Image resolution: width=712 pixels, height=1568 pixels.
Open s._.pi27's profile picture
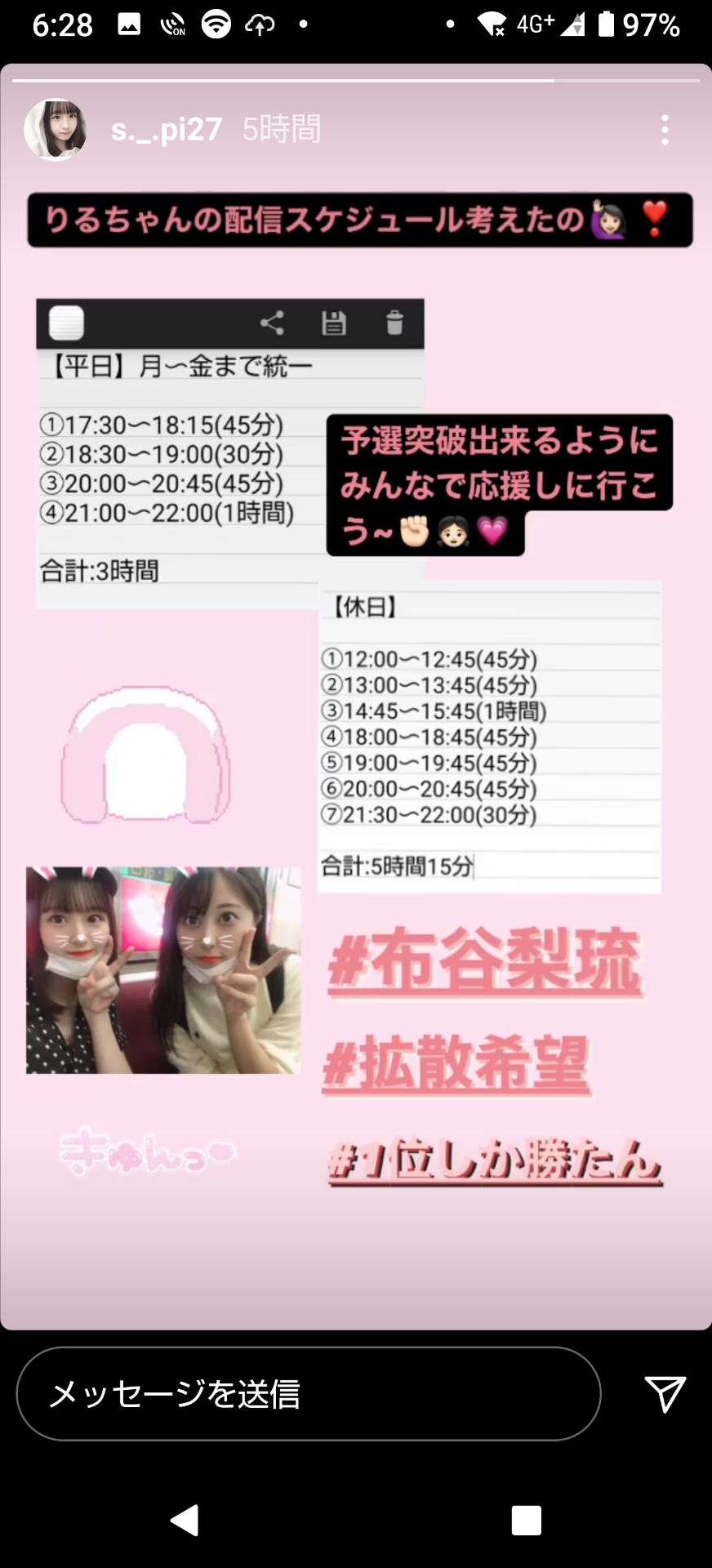point(56,129)
